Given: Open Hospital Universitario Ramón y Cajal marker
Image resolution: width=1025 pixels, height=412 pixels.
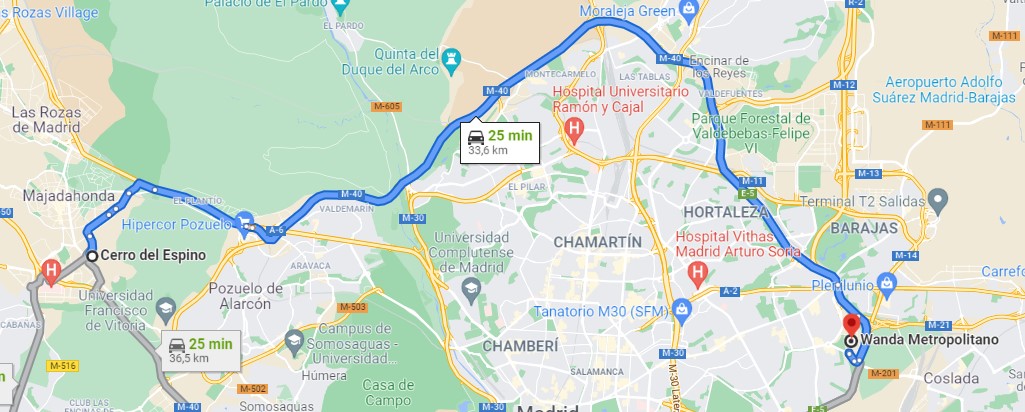Looking at the screenshot, I should (574, 128).
